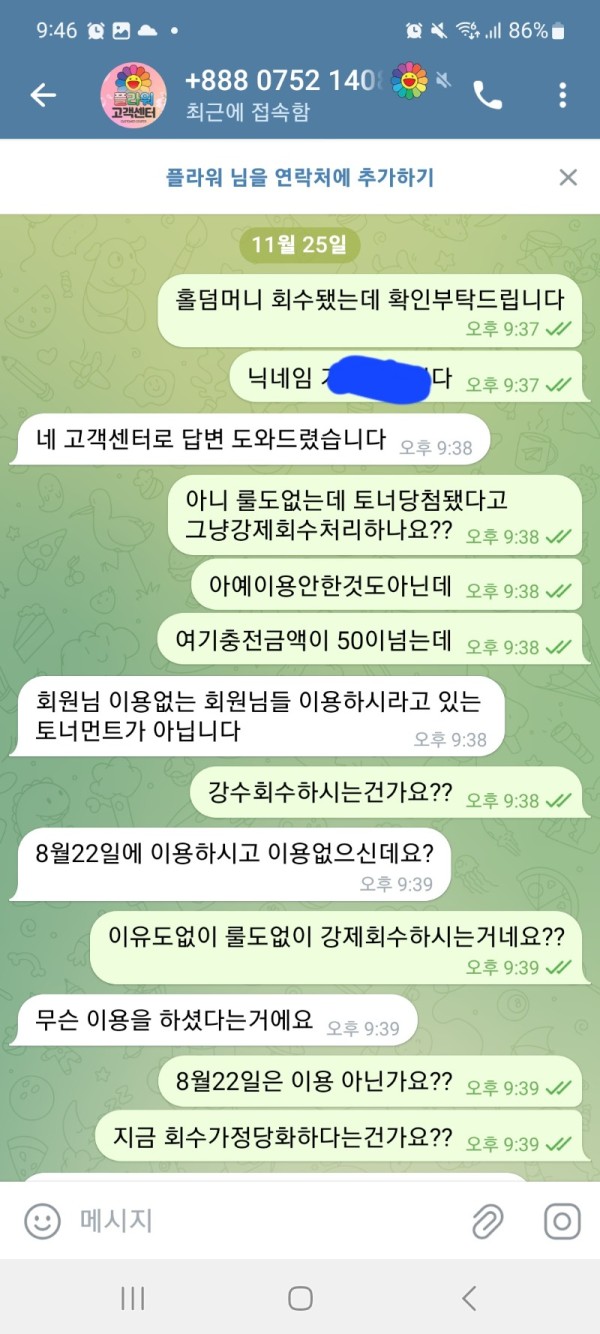Focus the 메시지 input field

tap(260, 1221)
